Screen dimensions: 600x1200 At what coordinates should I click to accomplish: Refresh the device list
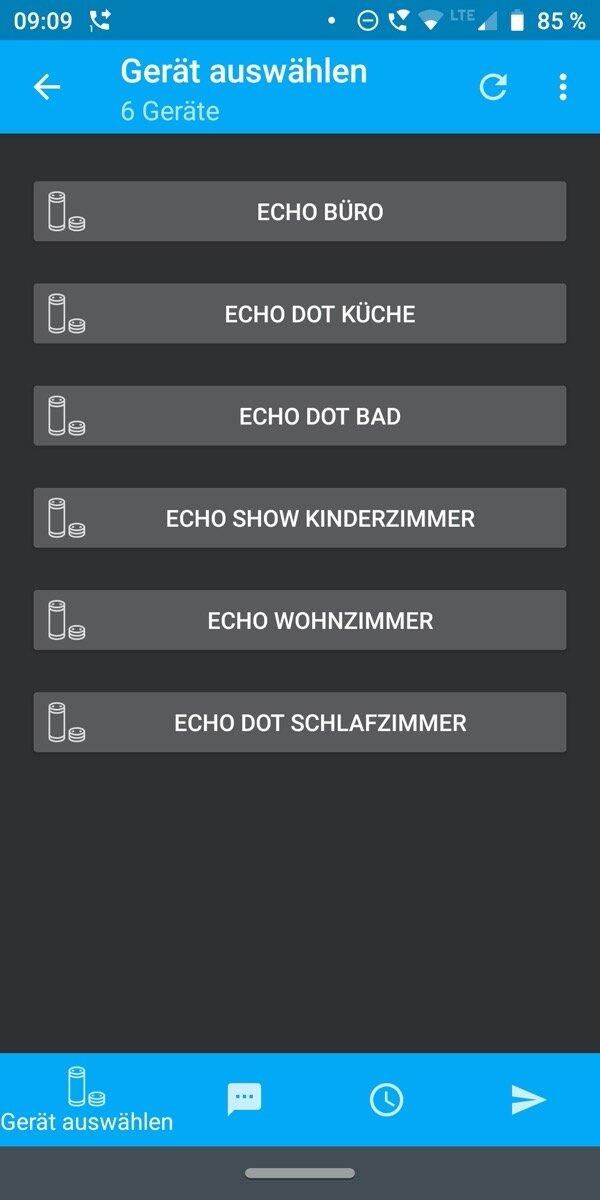[493, 87]
